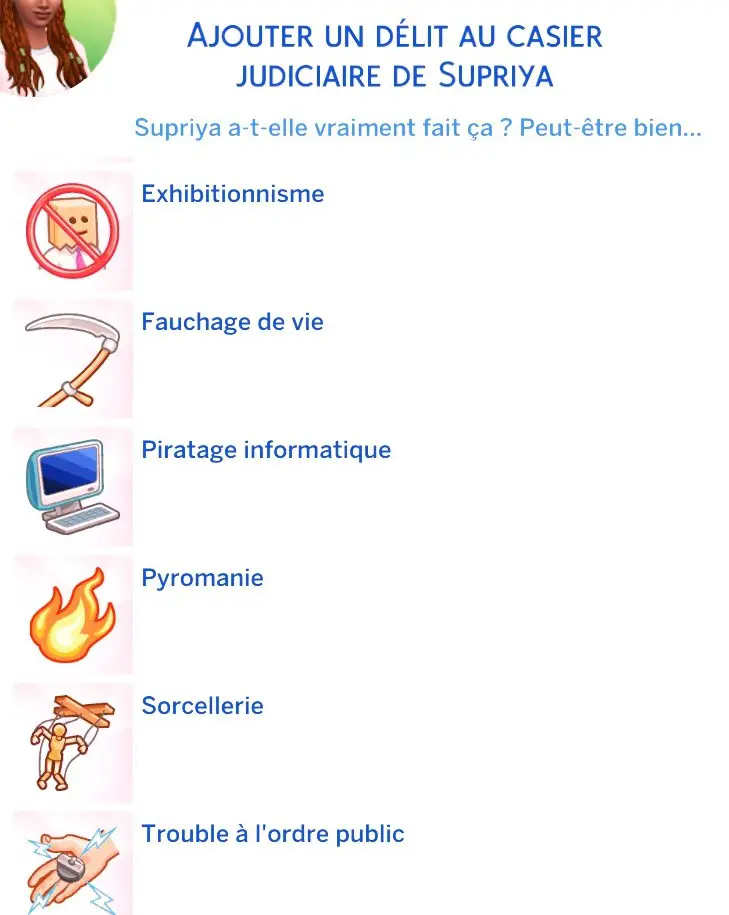Add Pyromanie to the criminal record
This screenshot has width=729, height=915.
click(x=202, y=578)
